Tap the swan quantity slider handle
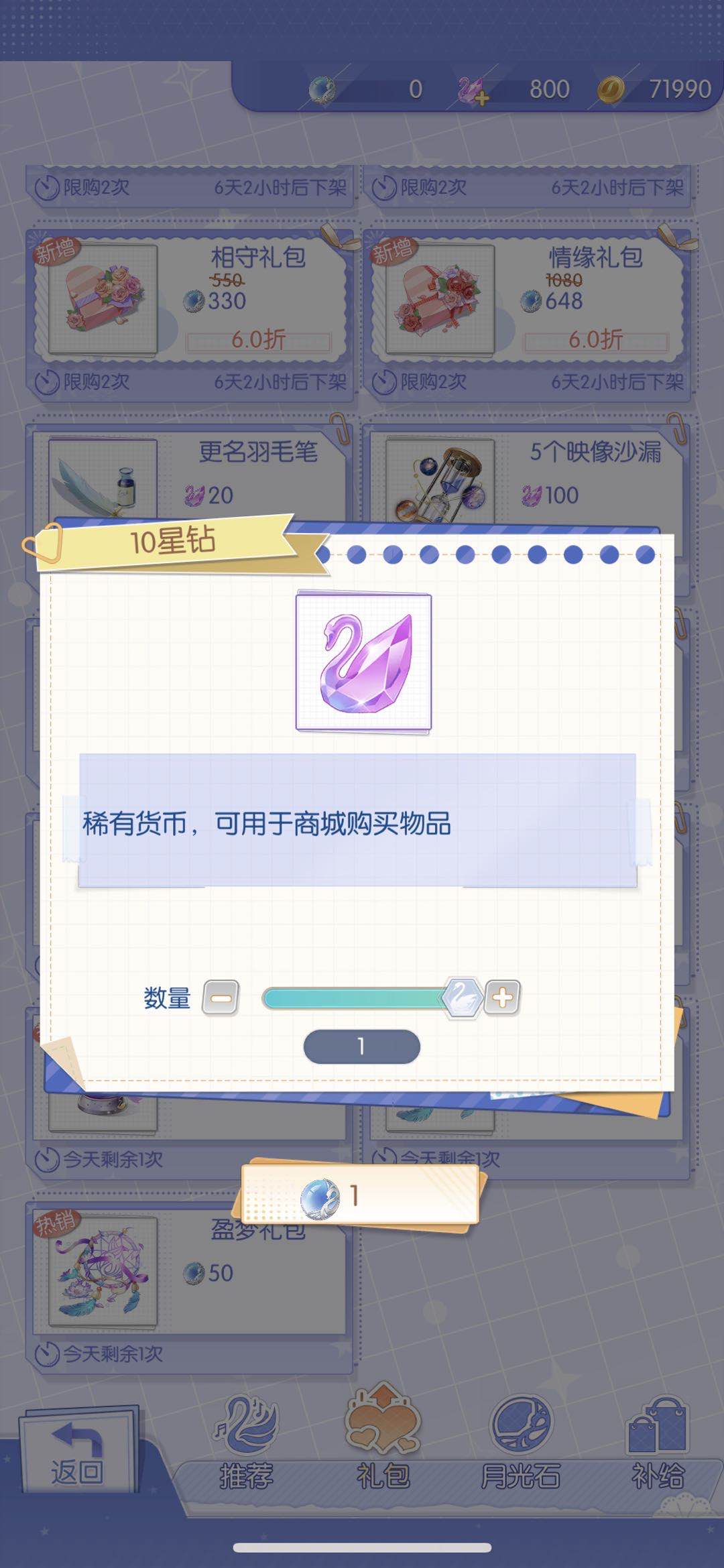The width and height of the screenshot is (724, 1568). 463,998
